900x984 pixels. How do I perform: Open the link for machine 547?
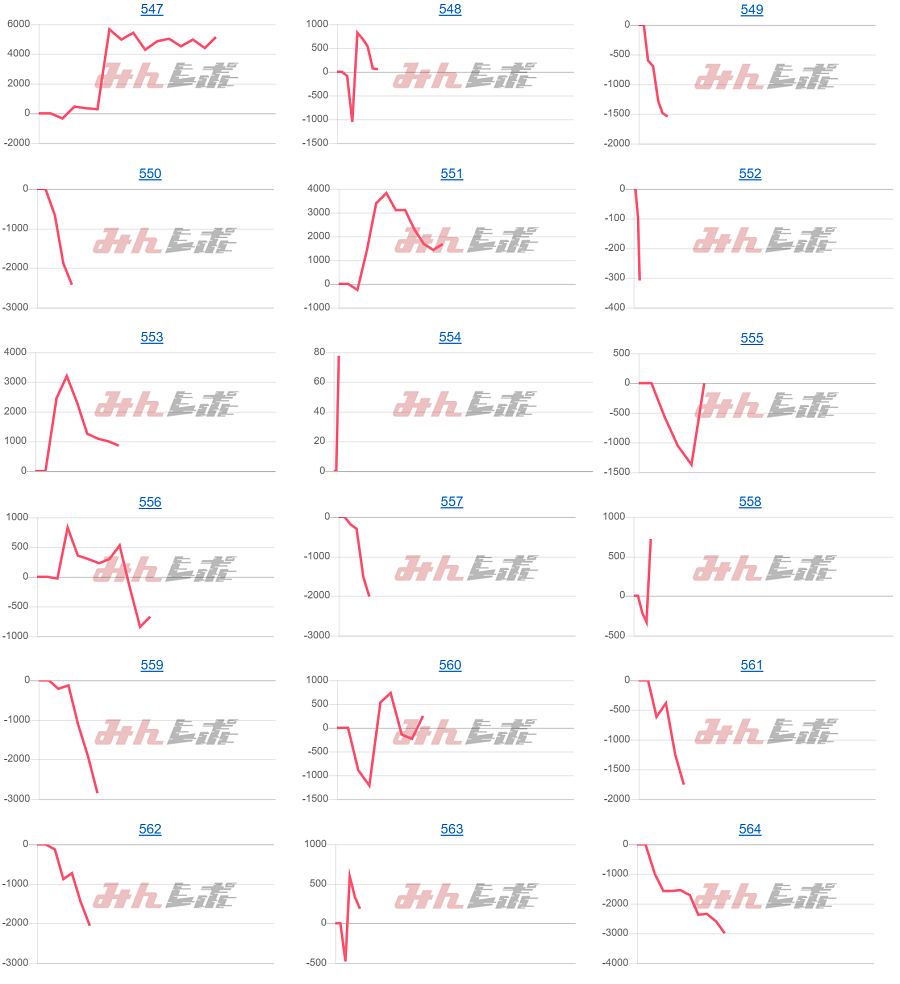point(151,9)
